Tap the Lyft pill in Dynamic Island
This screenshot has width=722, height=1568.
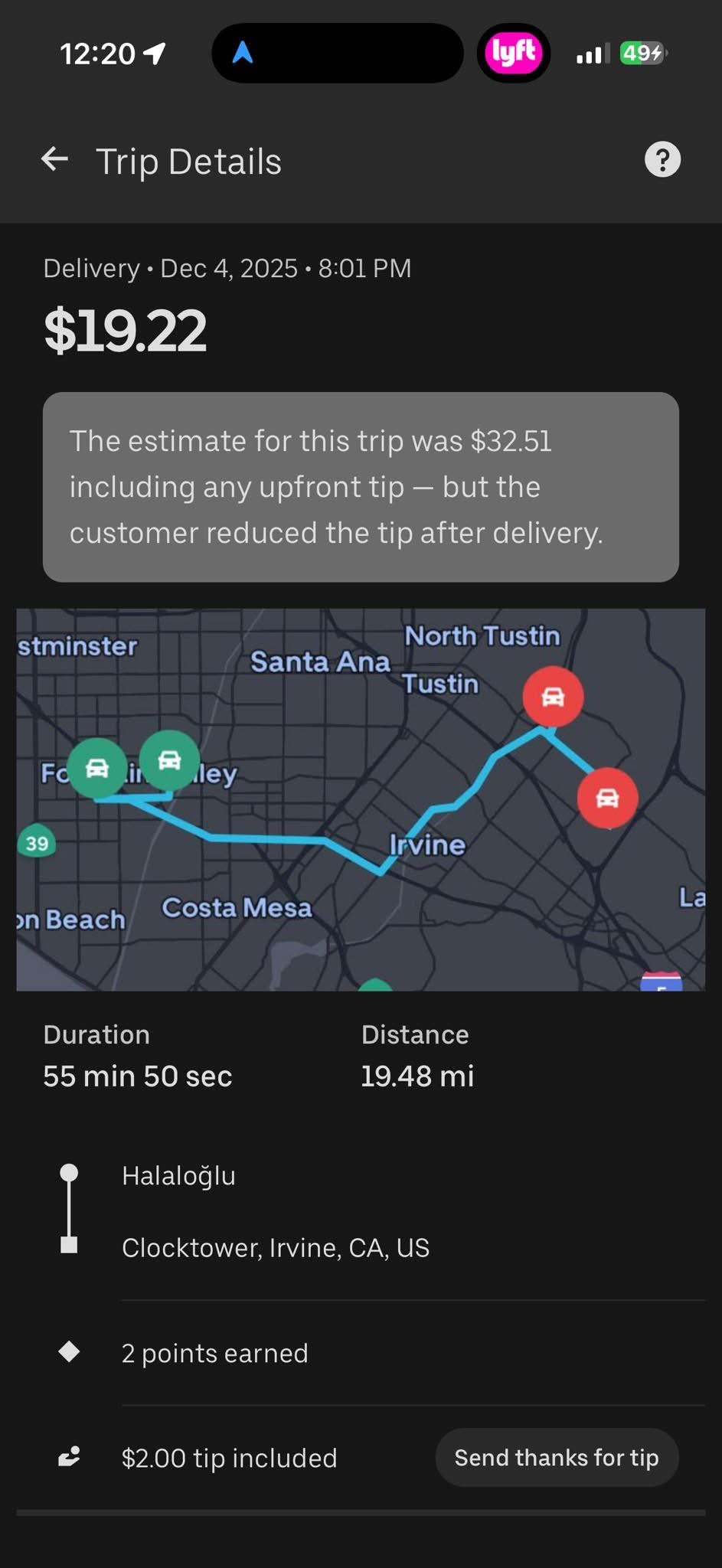(514, 53)
